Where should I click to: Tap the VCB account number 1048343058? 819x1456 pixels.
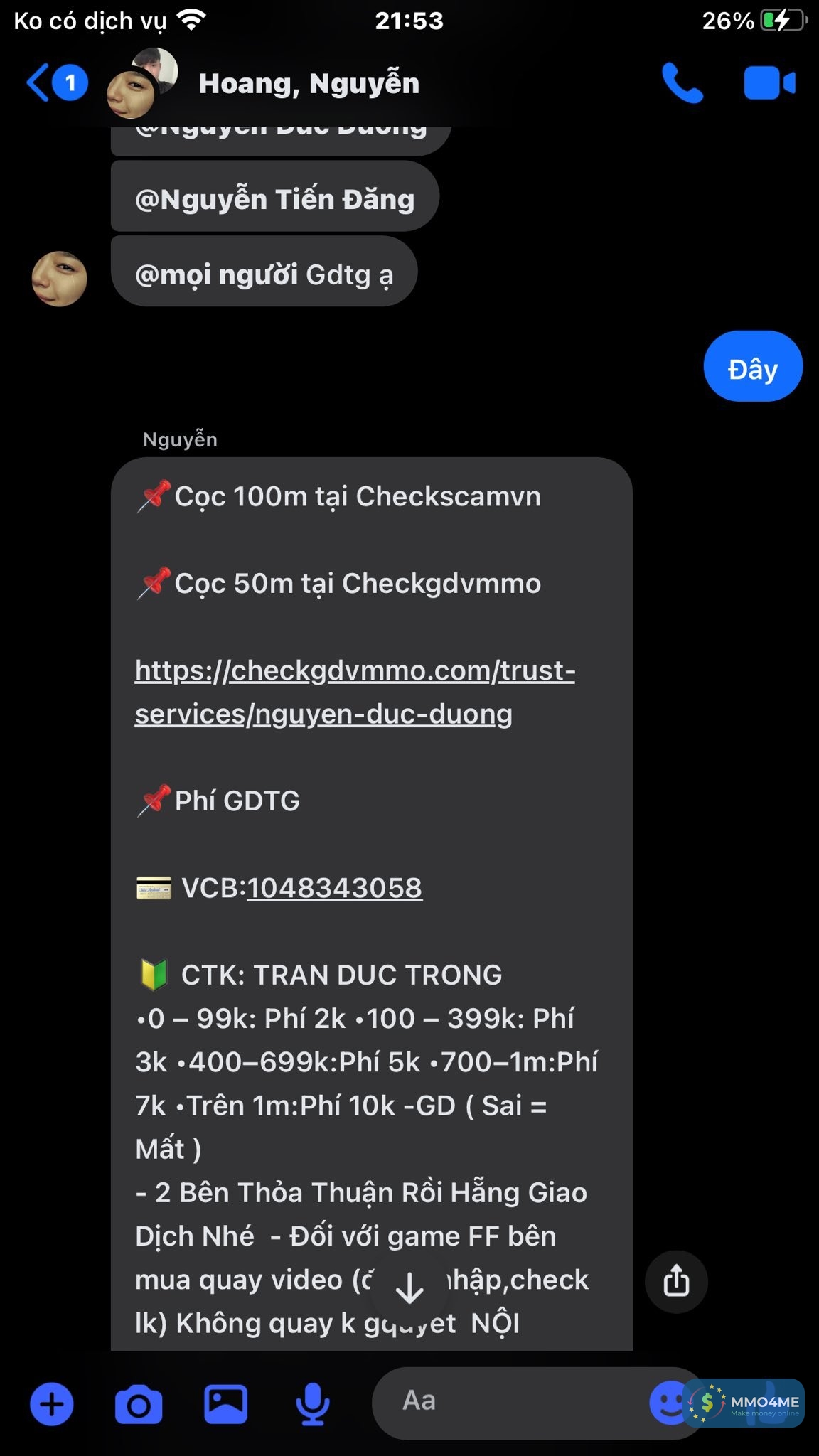tap(334, 888)
